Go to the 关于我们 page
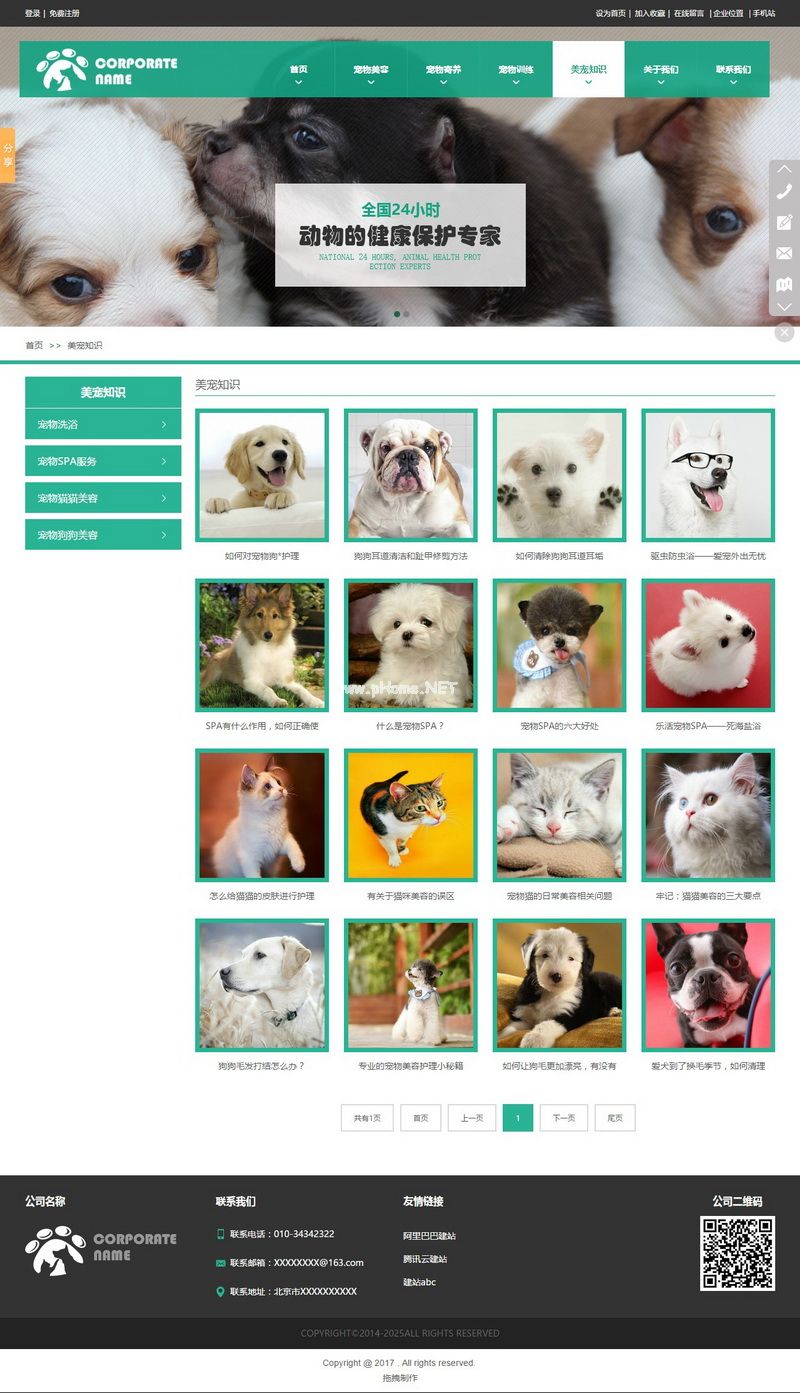This screenshot has width=800, height=1393. (660, 70)
